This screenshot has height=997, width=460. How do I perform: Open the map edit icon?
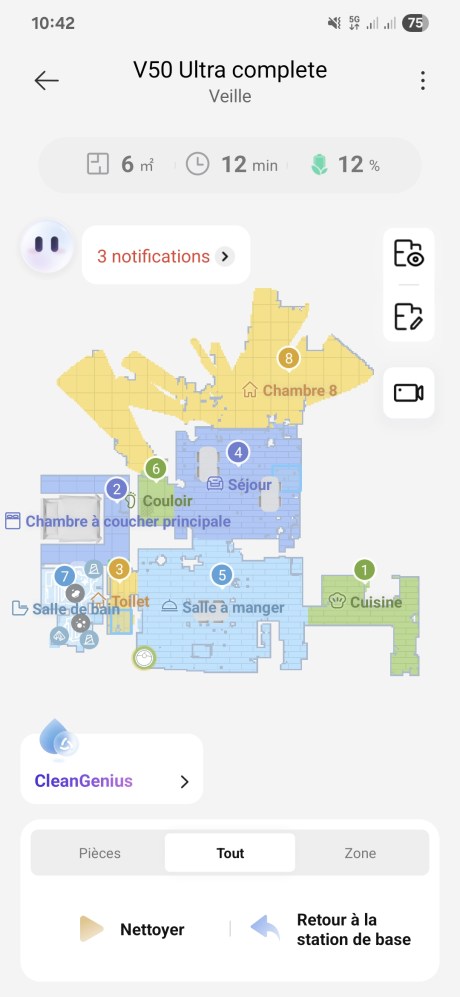408,316
